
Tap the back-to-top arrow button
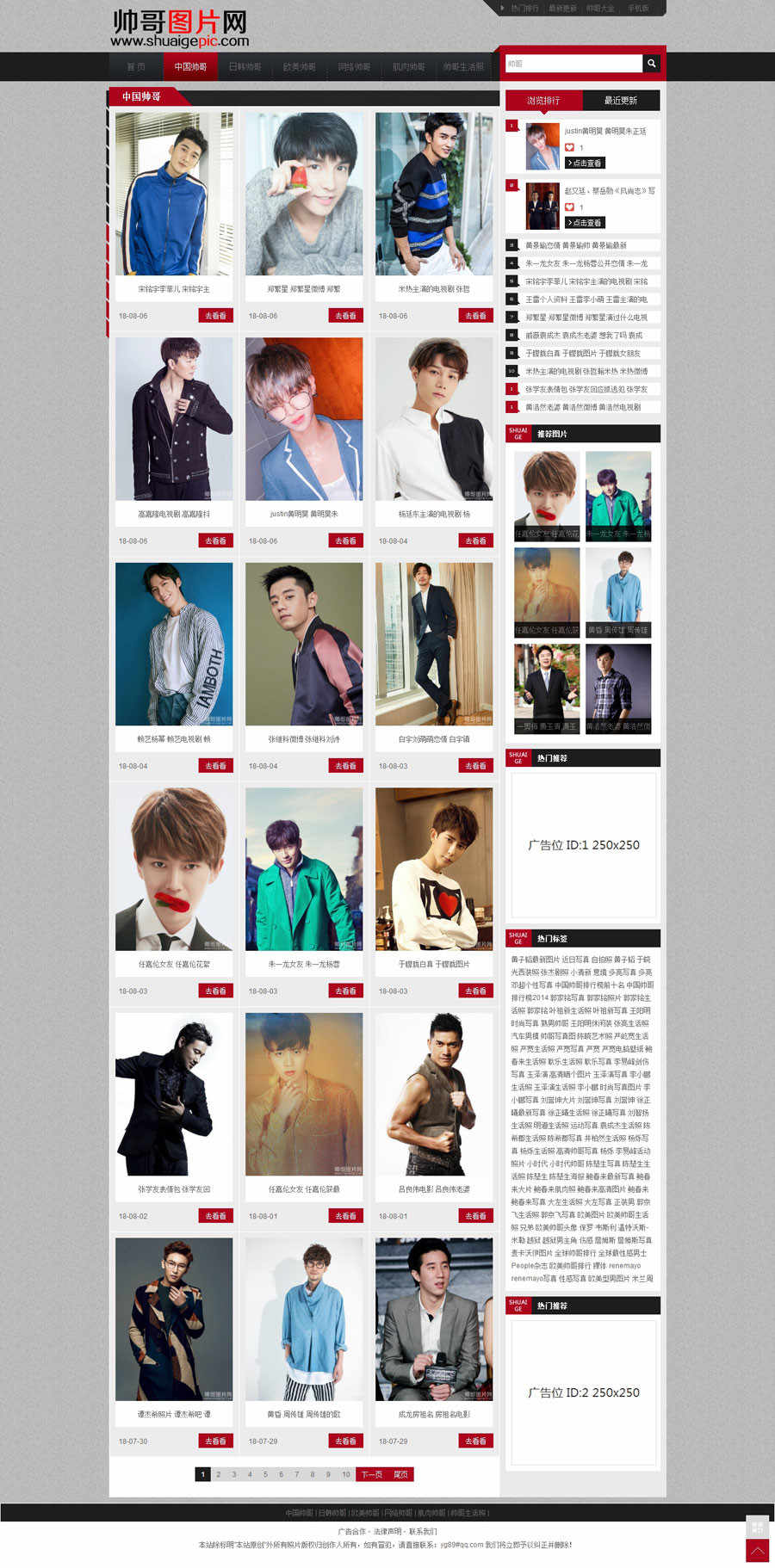pos(757,1551)
